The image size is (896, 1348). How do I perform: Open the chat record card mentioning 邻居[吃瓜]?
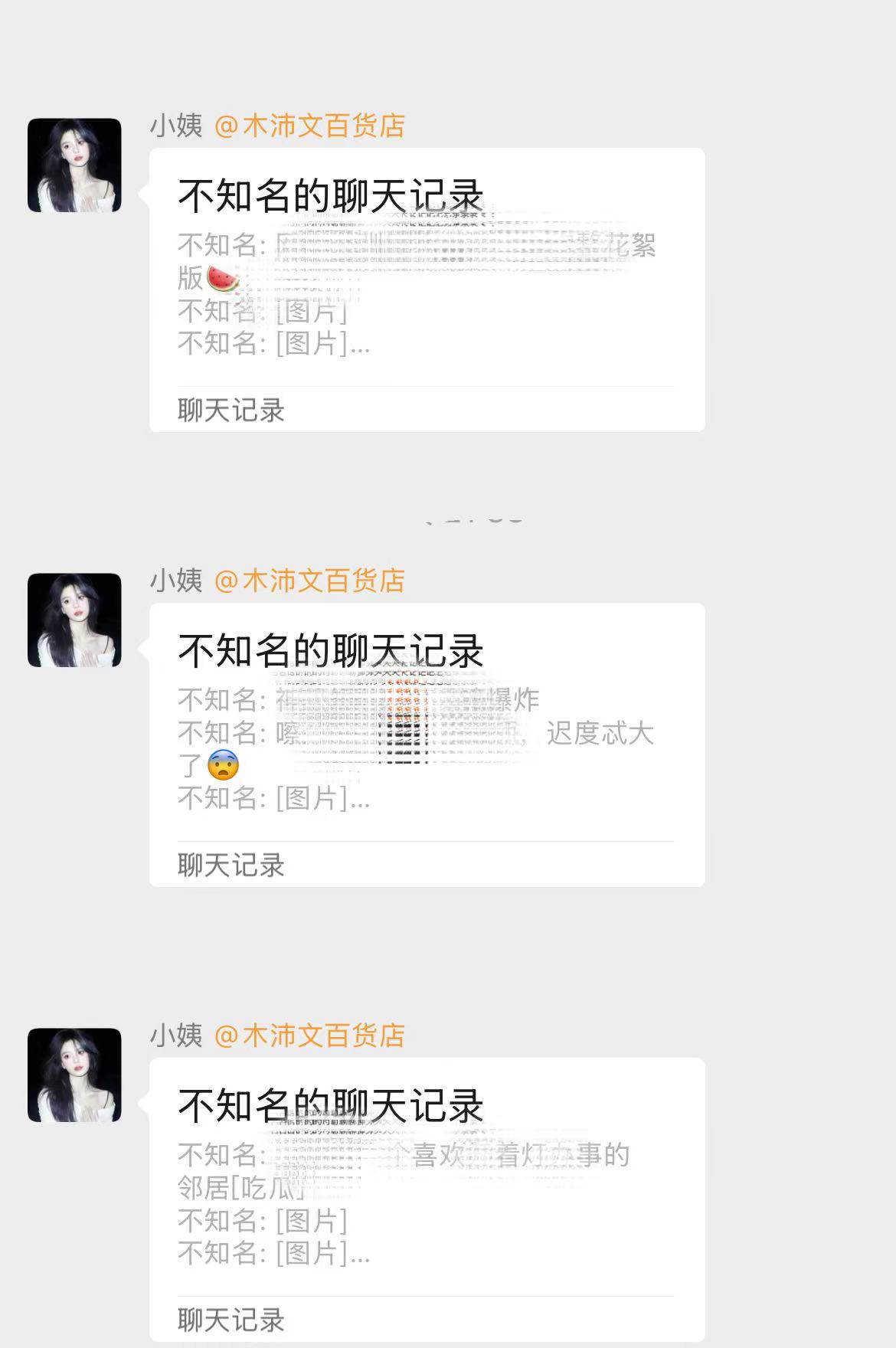tap(427, 1199)
